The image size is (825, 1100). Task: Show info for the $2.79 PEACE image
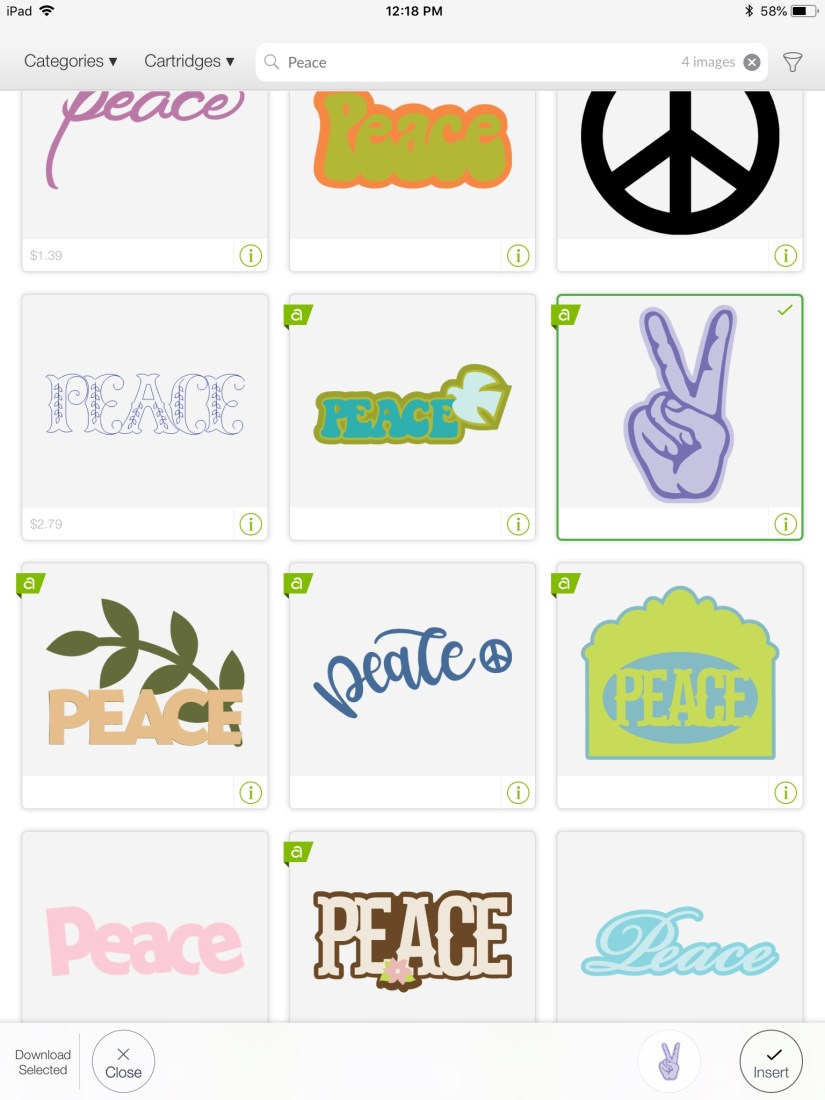[250, 523]
